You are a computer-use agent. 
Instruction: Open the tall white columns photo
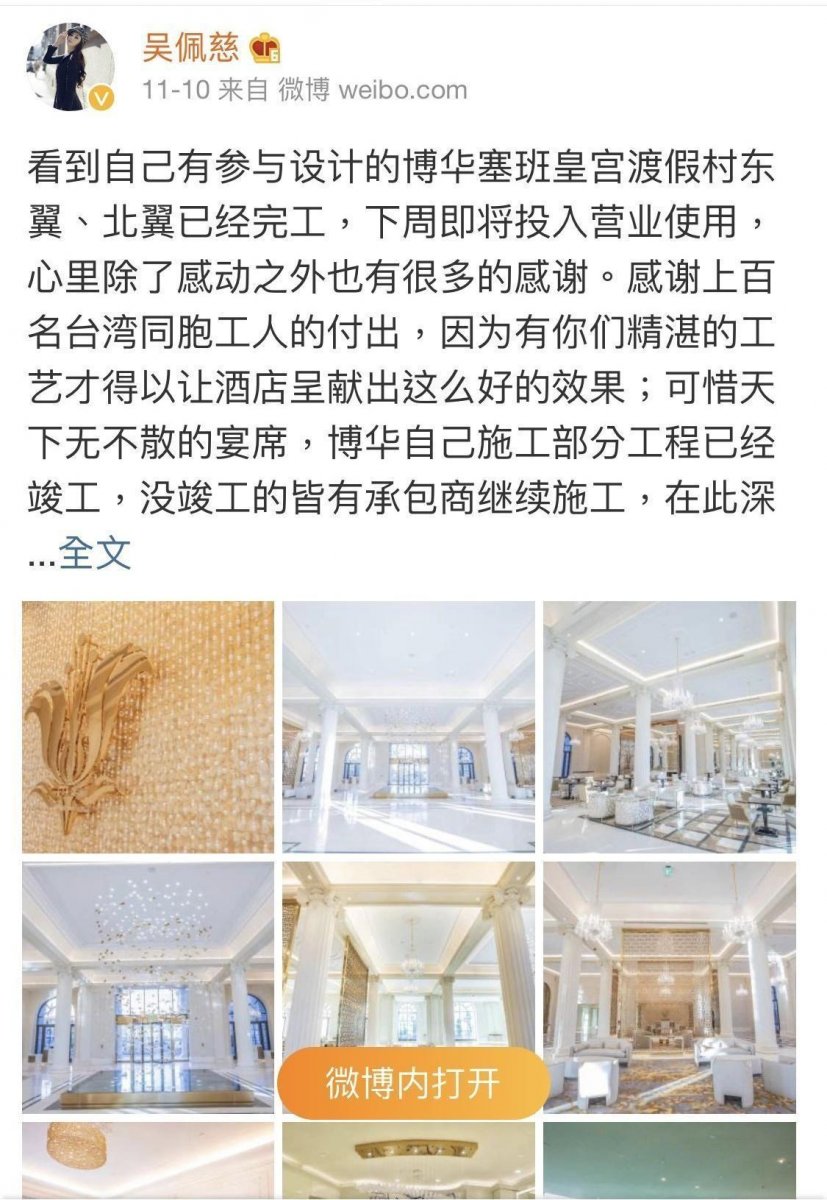pos(408,960)
